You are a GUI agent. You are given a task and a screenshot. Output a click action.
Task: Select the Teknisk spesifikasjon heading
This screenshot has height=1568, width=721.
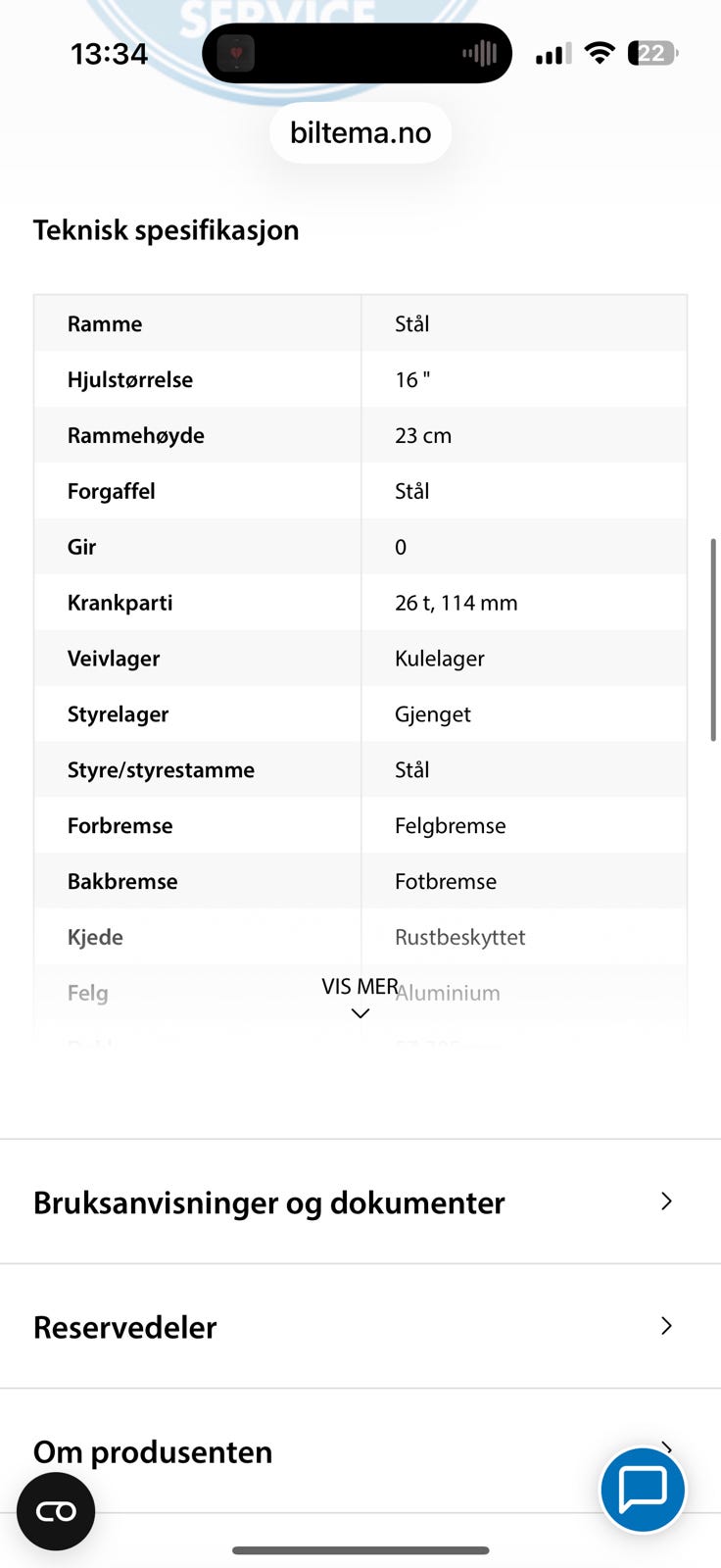coord(167,229)
